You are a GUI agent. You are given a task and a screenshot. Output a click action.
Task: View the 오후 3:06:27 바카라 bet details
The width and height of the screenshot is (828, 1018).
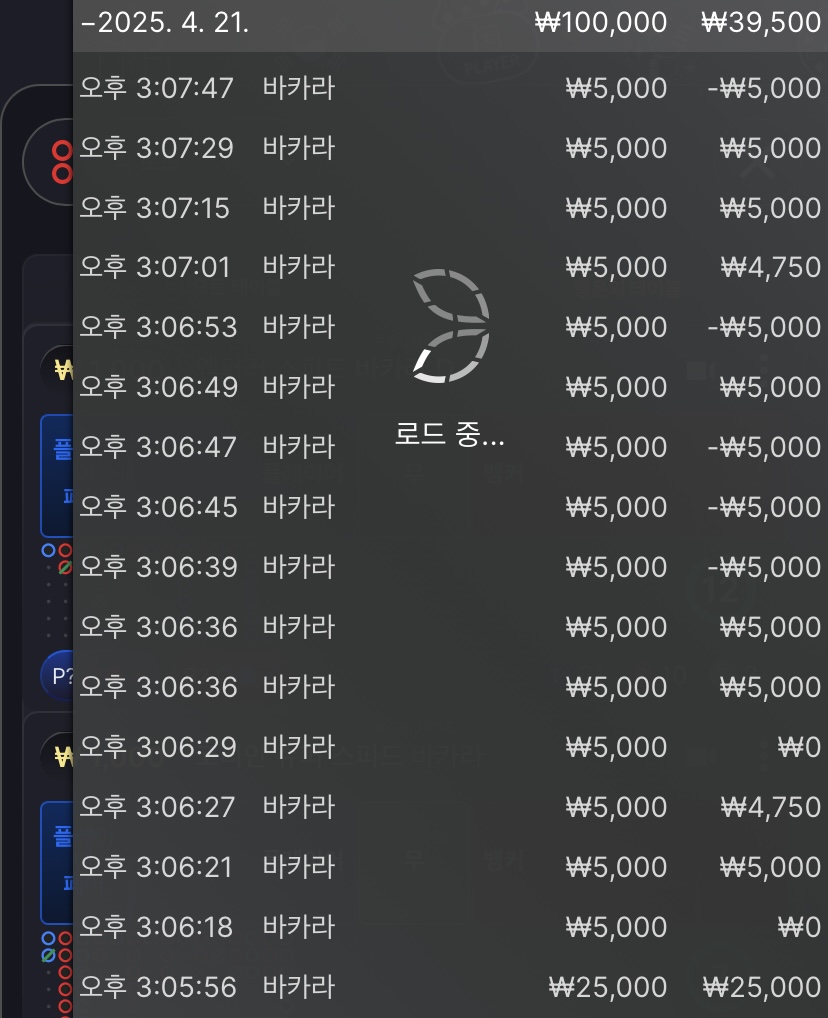[x=450, y=807]
